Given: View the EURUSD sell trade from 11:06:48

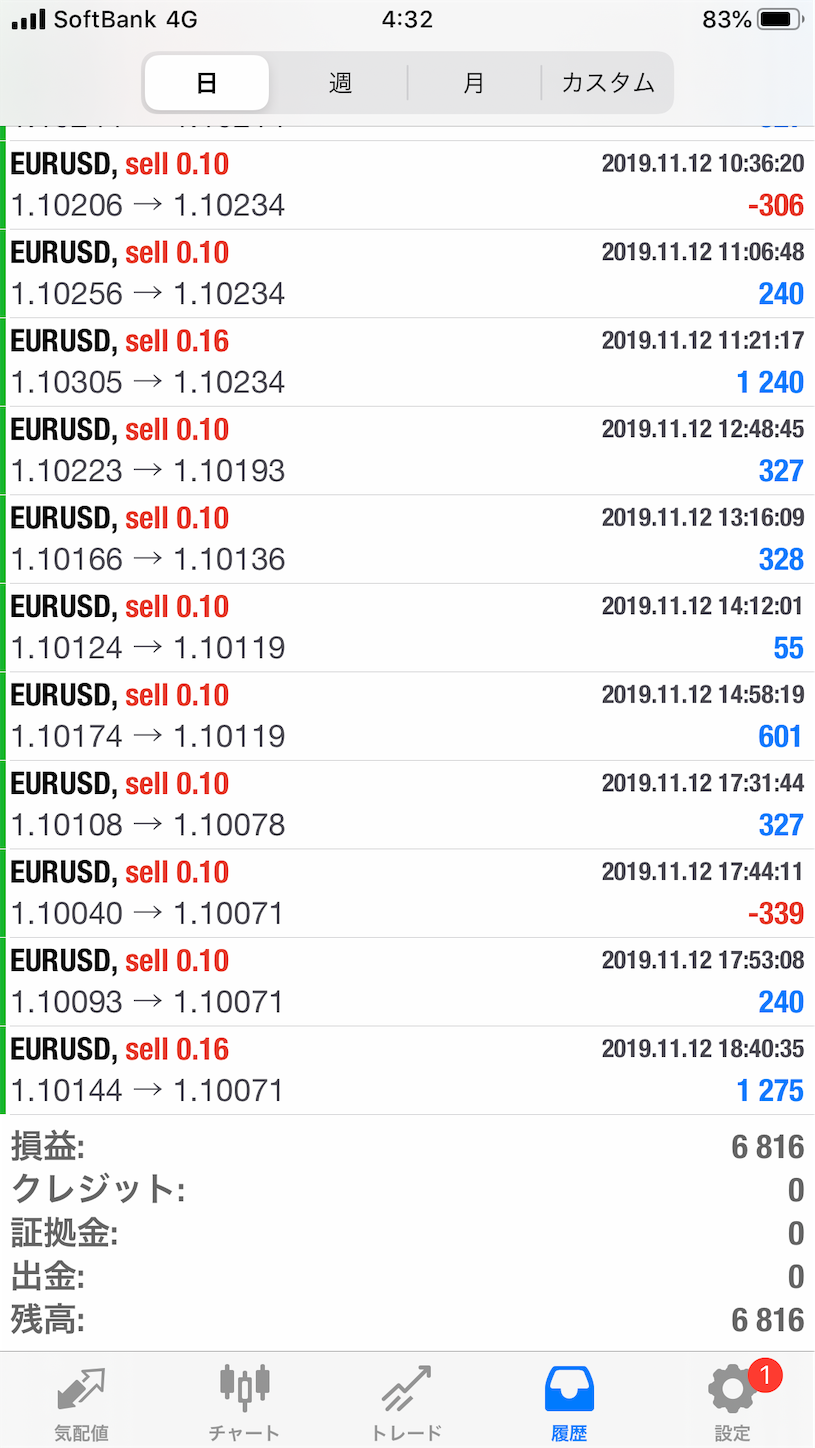Looking at the screenshot, I should click(x=407, y=273).
